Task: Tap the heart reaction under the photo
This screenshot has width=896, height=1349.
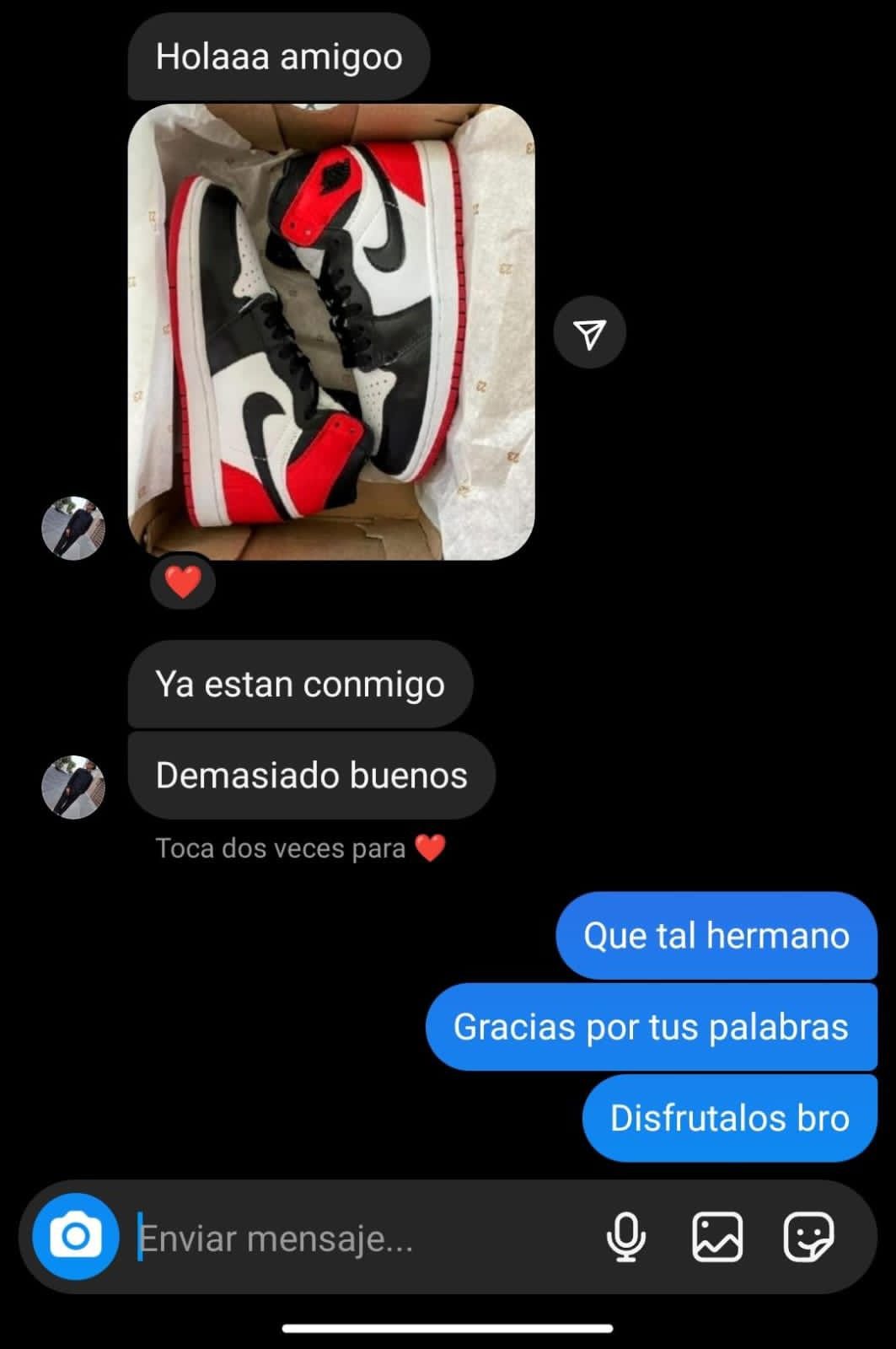Action: click(x=183, y=582)
